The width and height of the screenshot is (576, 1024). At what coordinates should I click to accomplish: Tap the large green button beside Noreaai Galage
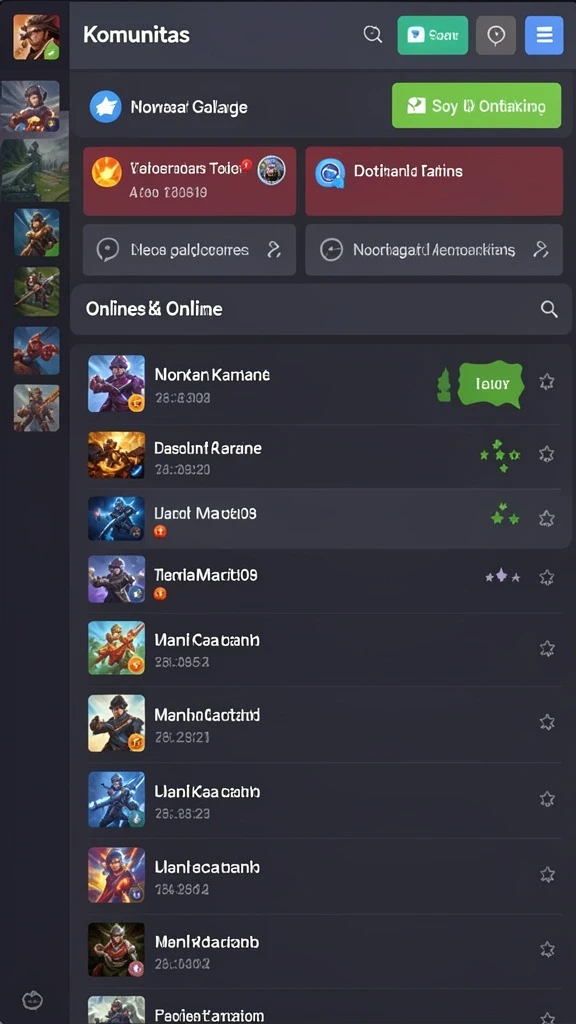476,106
